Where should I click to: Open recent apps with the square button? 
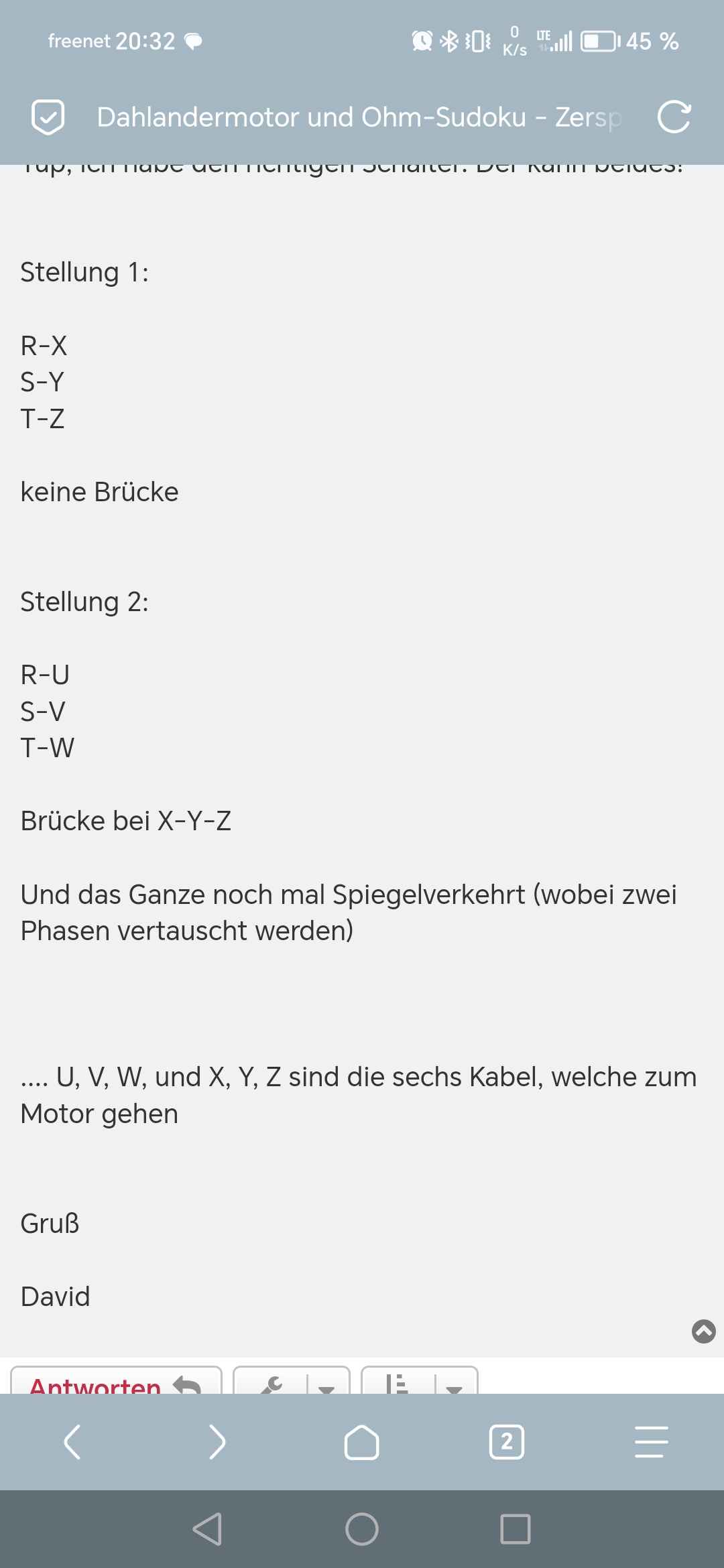[x=516, y=1529]
